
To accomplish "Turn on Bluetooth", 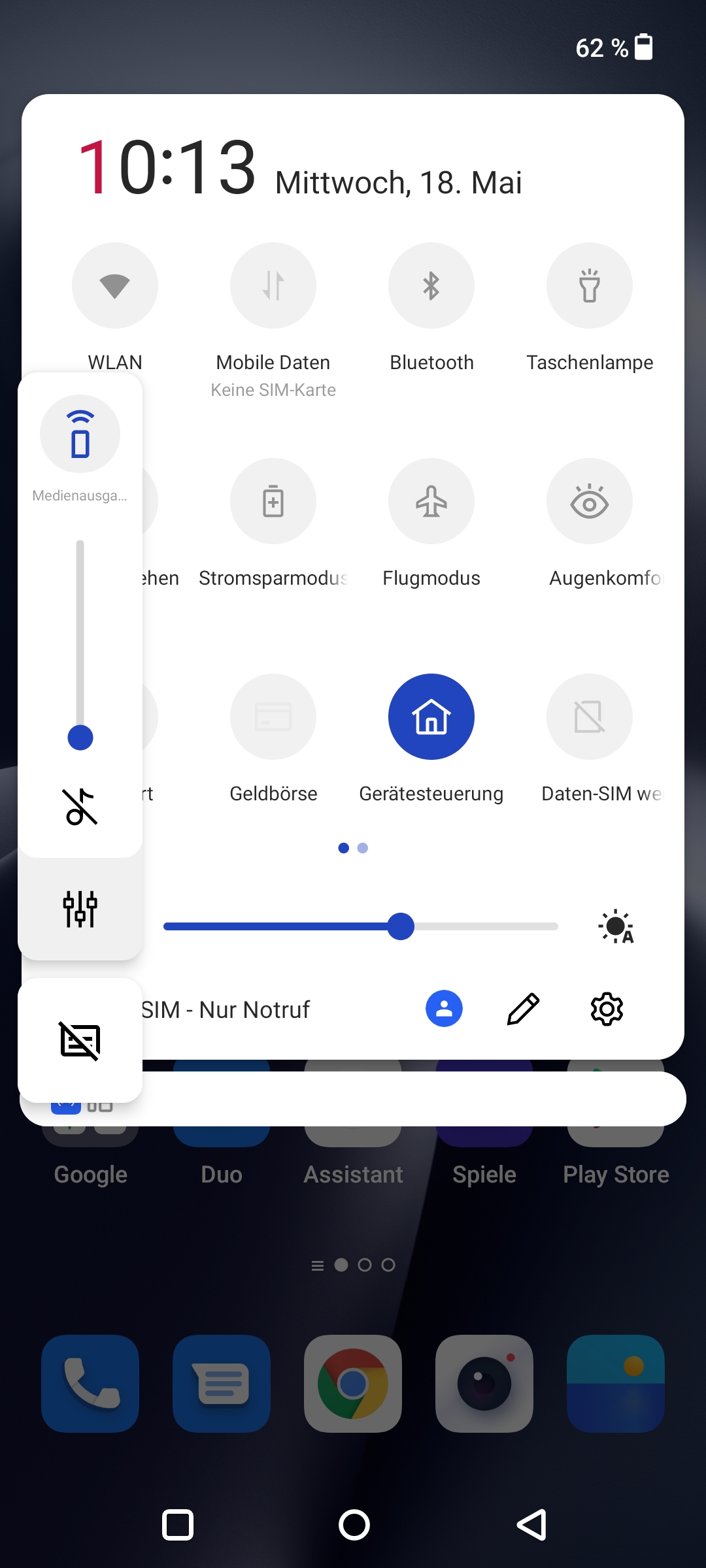I will pos(431,286).
